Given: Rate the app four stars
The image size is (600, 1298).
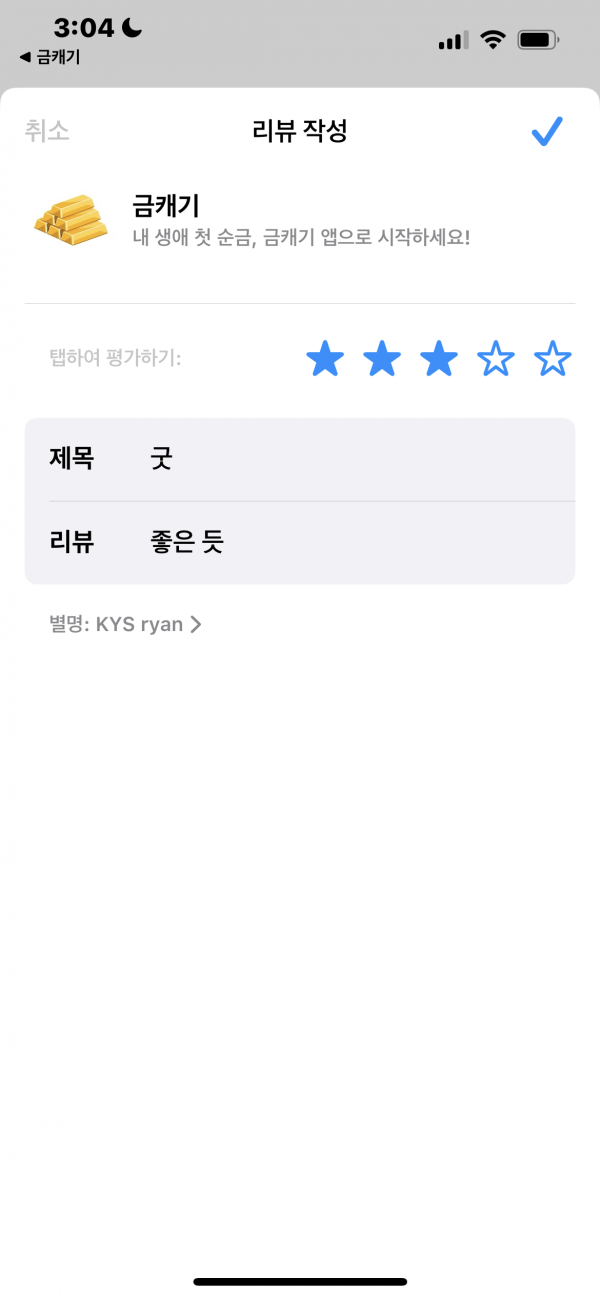Looking at the screenshot, I should 496,358.
